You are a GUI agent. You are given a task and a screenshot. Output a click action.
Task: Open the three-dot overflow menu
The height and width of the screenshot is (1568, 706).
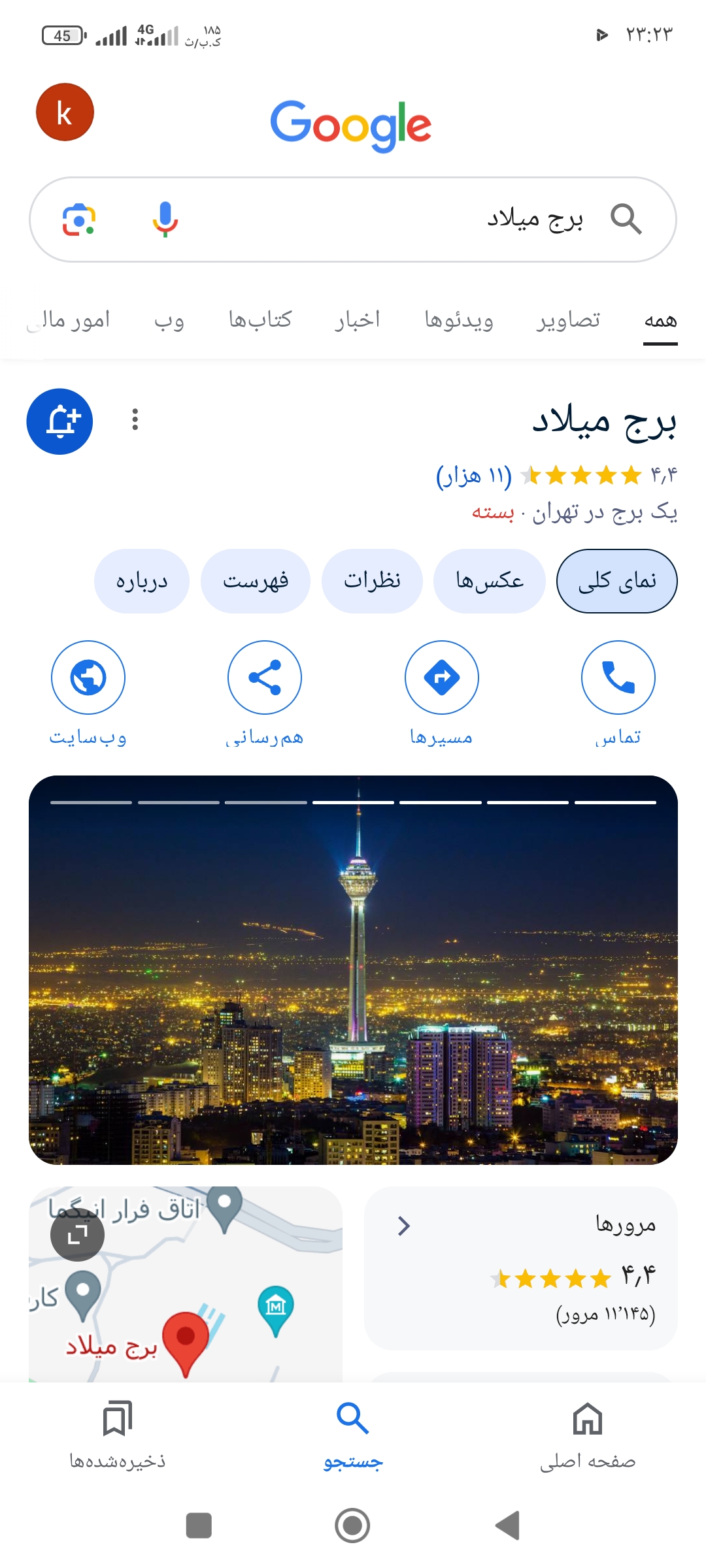coord(135,419)
